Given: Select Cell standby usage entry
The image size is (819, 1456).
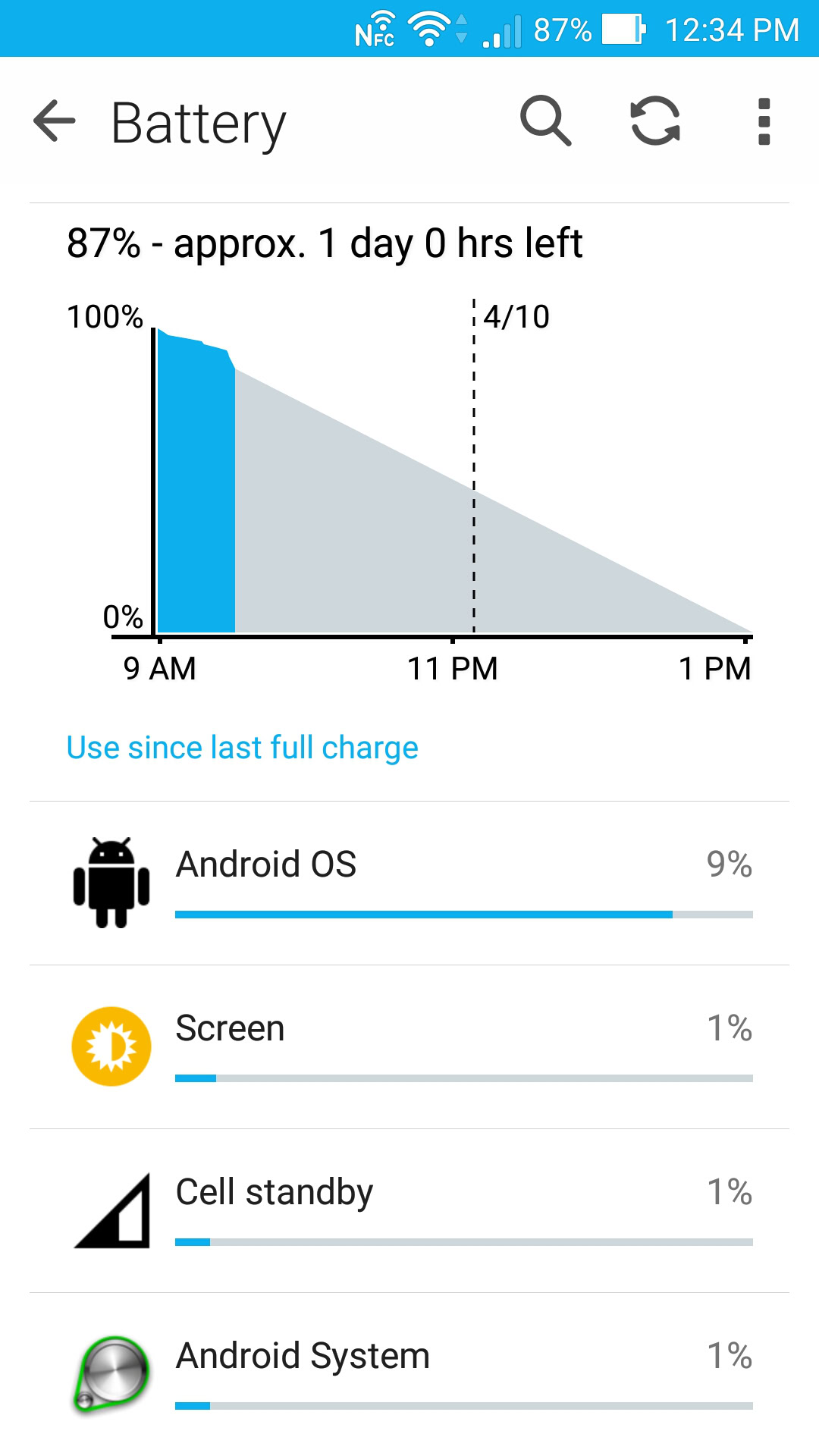Looking at the screenshot, I should pyautogui.click(x=409, y=1210).
